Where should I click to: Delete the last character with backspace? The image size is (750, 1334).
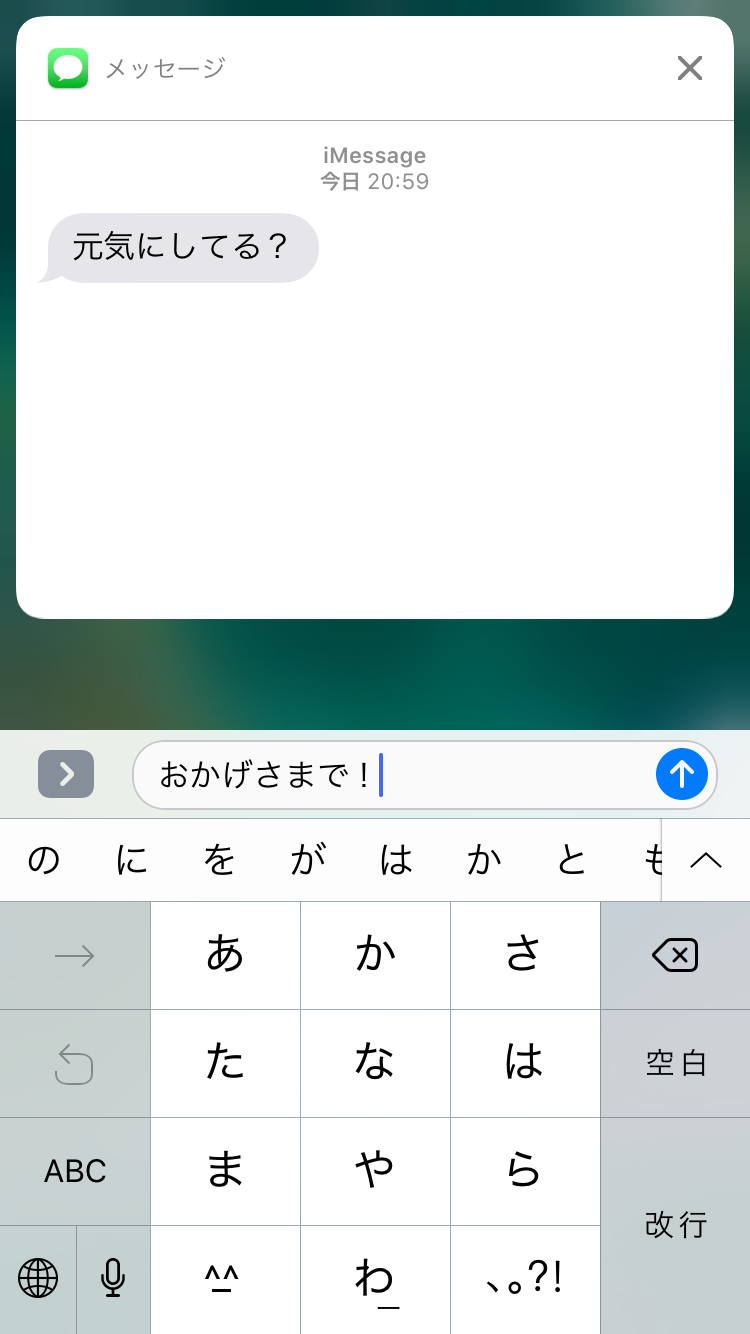(x=675, y=956)
